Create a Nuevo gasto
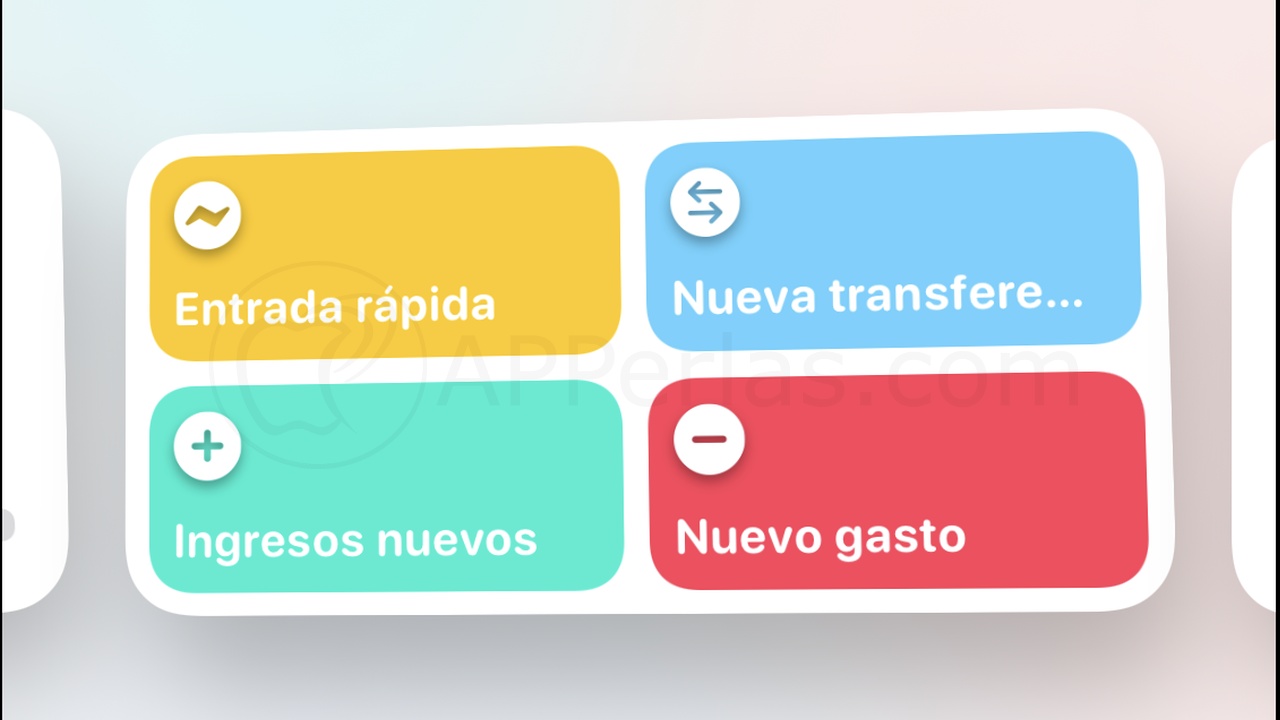1280x720 pixels. coord(897,481)
